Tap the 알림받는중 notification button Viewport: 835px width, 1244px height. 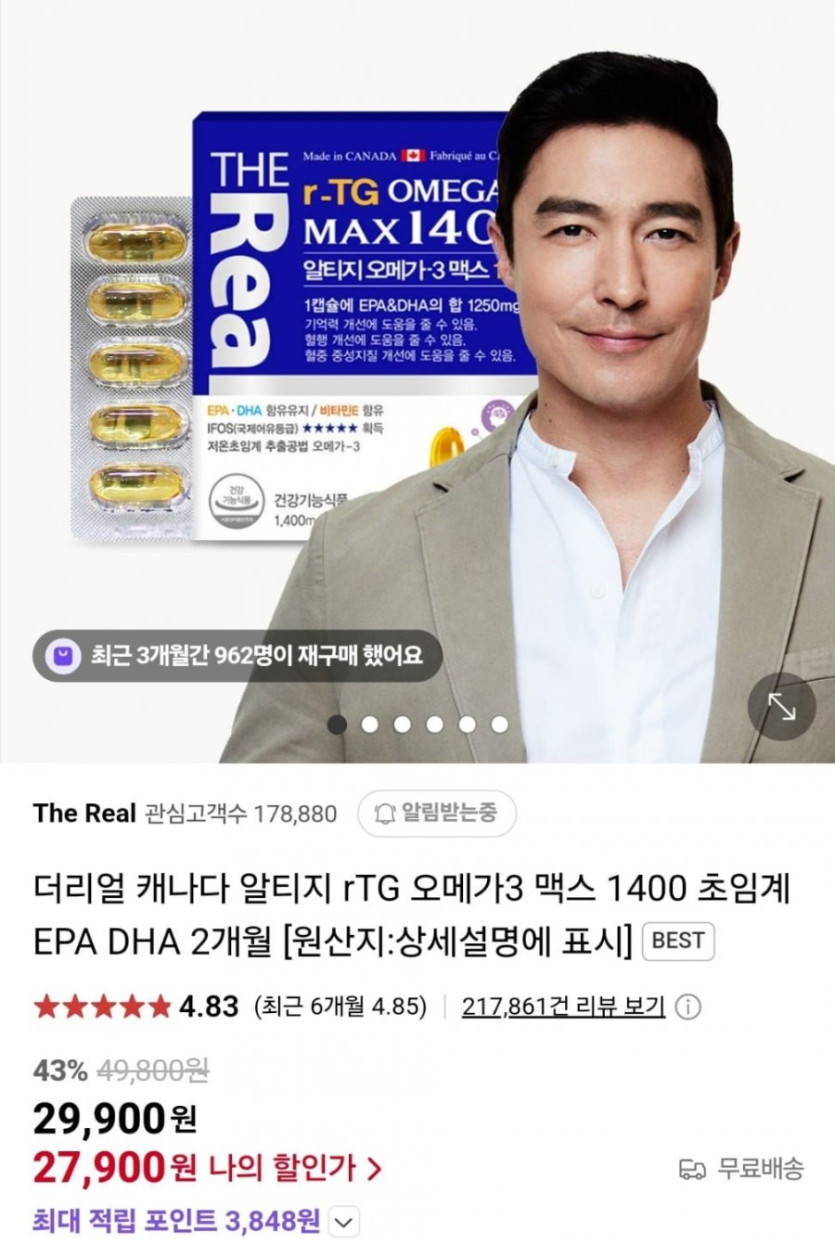coord(437,812)
